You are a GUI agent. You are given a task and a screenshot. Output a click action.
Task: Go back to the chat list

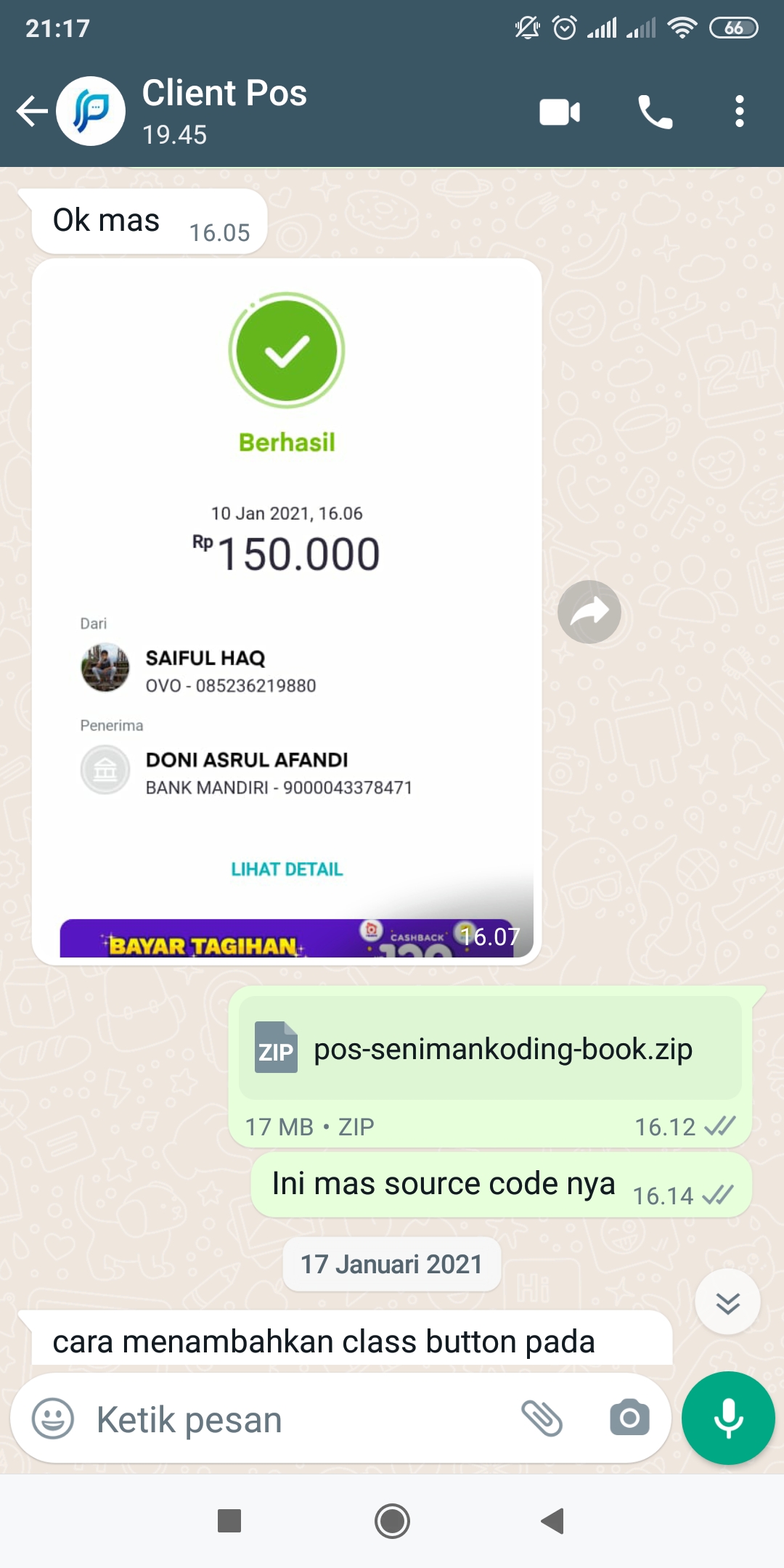pos(32,112)
